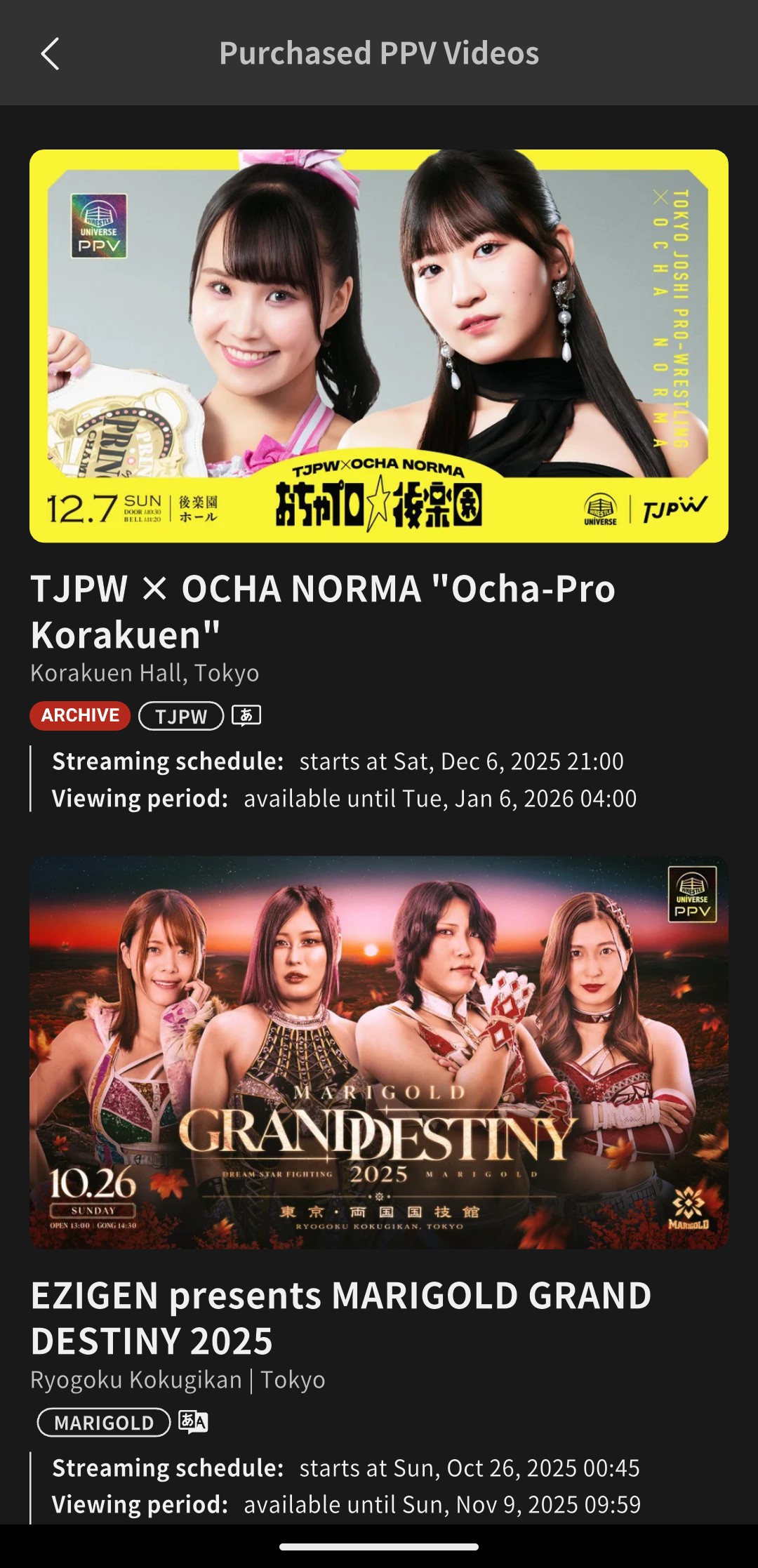Select the TJPW tag chip
758x1568 pixels.
pyautogui.click(x=181, y=716)
